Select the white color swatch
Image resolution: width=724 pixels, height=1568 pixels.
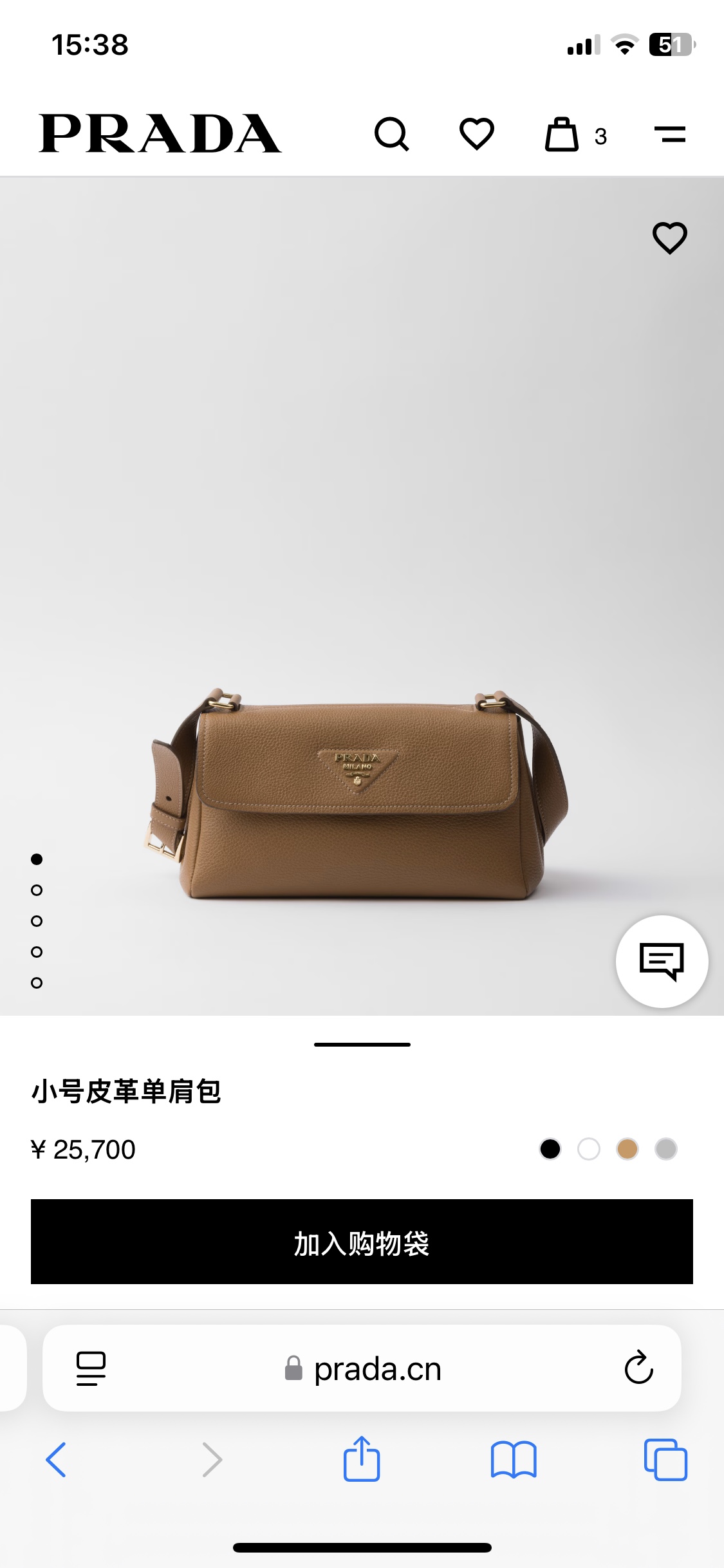point(589,1149)
